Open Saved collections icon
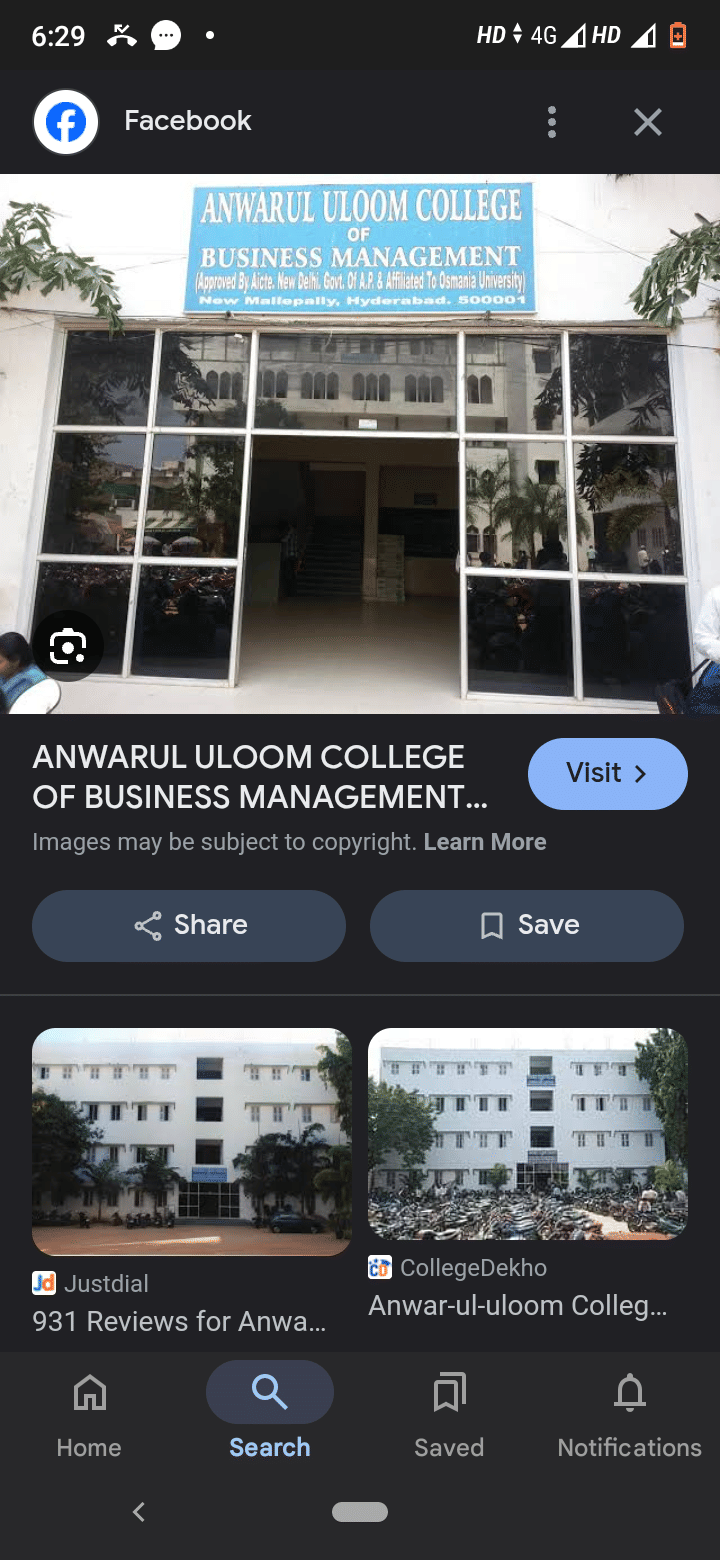The height and width of the screenshot is (1560, 720). pos(448,1391)
